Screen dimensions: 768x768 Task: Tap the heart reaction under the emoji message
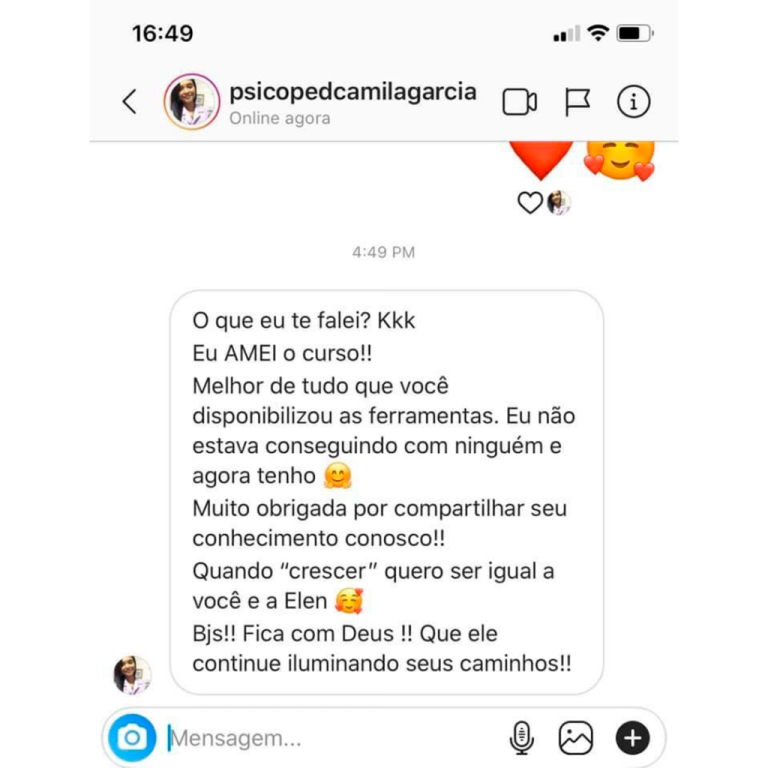pos(529,203)
